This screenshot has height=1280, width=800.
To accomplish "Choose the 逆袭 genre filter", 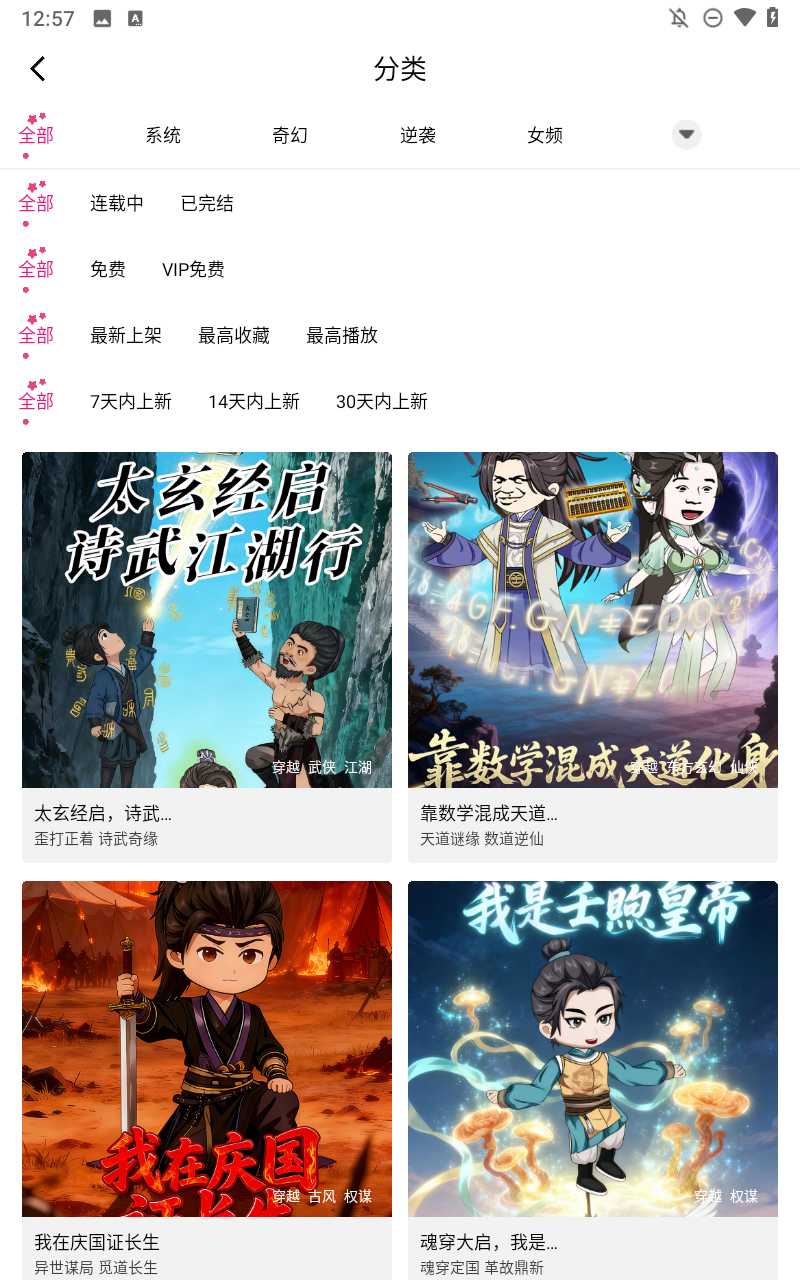I will pos(418,136).
